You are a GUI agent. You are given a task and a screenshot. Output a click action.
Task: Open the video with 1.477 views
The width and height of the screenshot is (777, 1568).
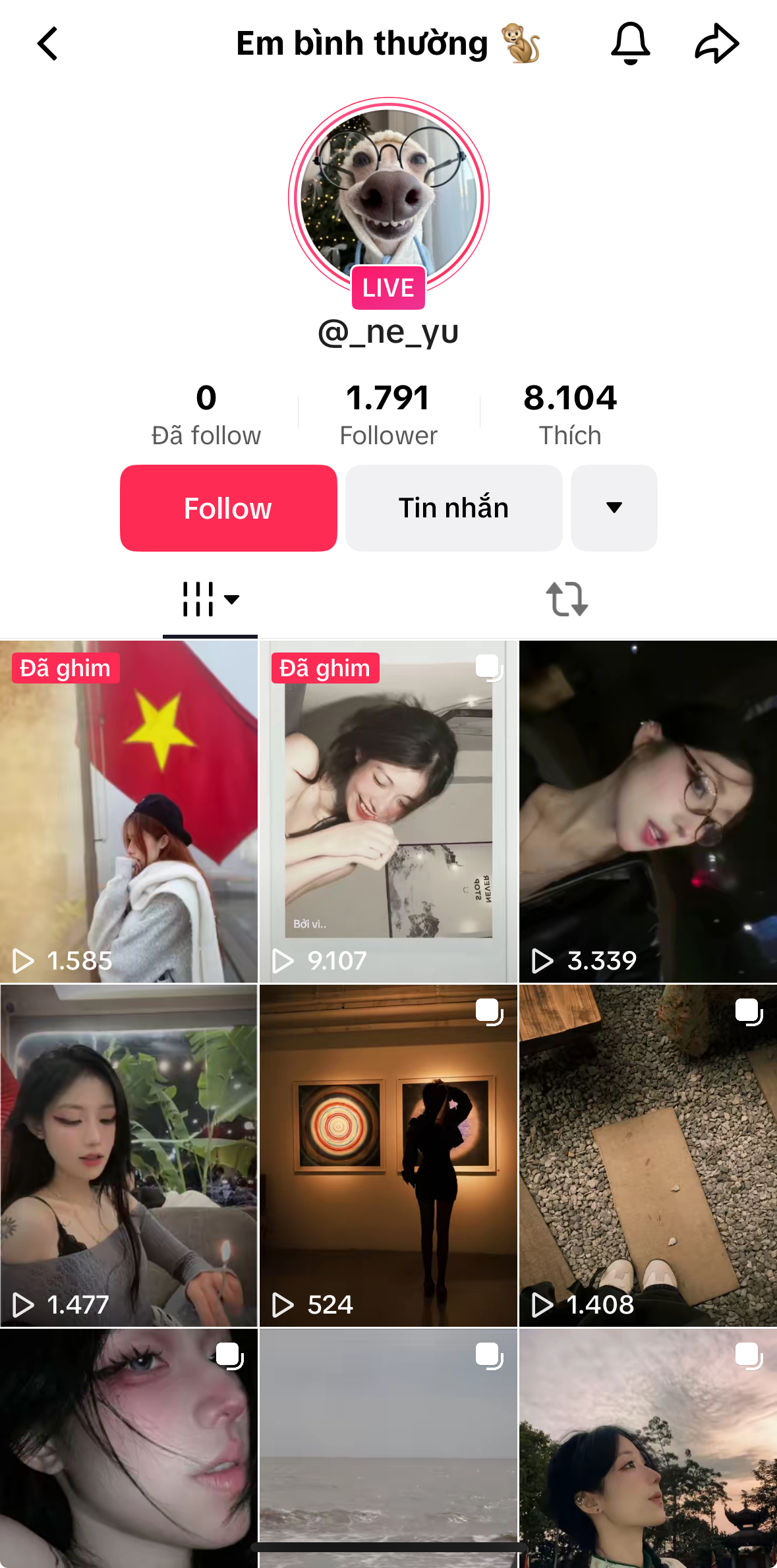tap(129, 1155)
